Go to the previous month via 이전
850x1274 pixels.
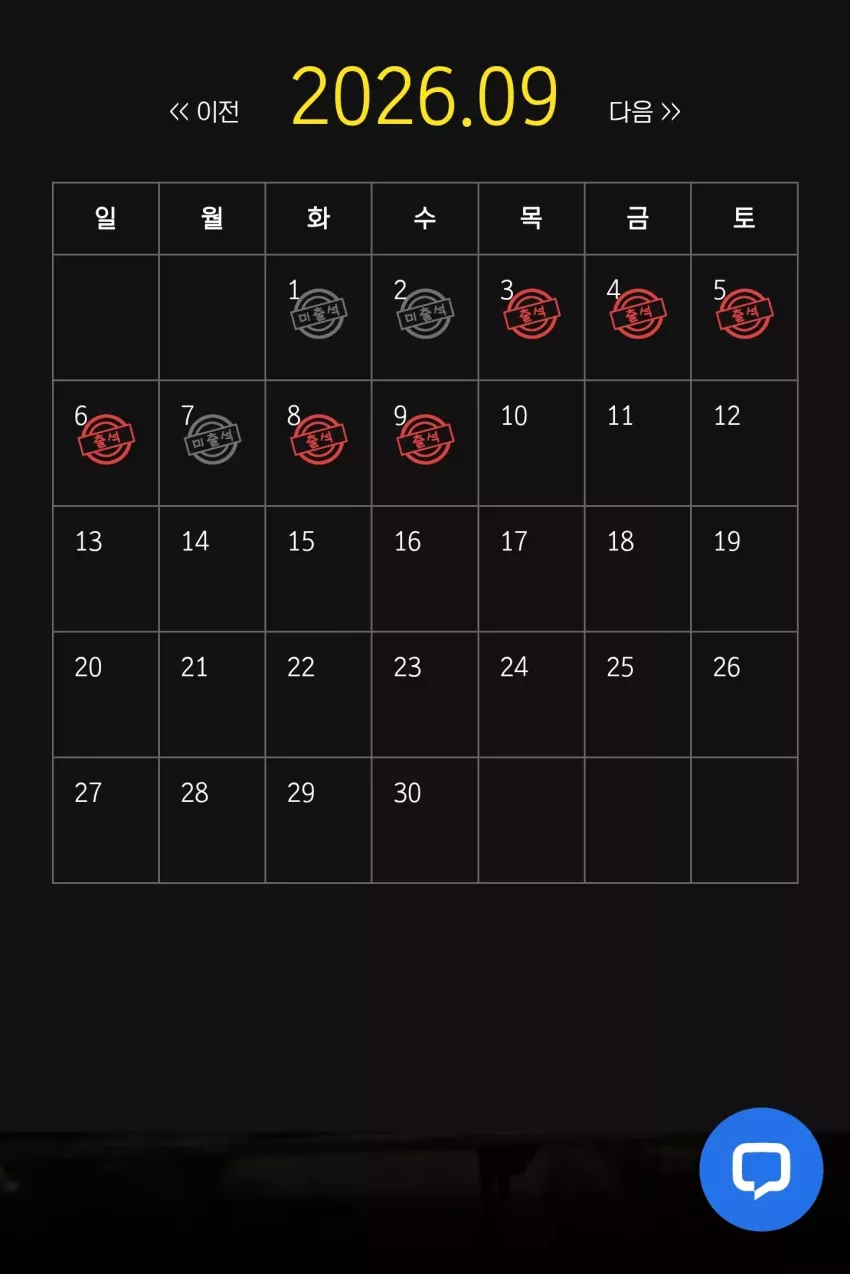pyautogui.click(x=204, y=111)
